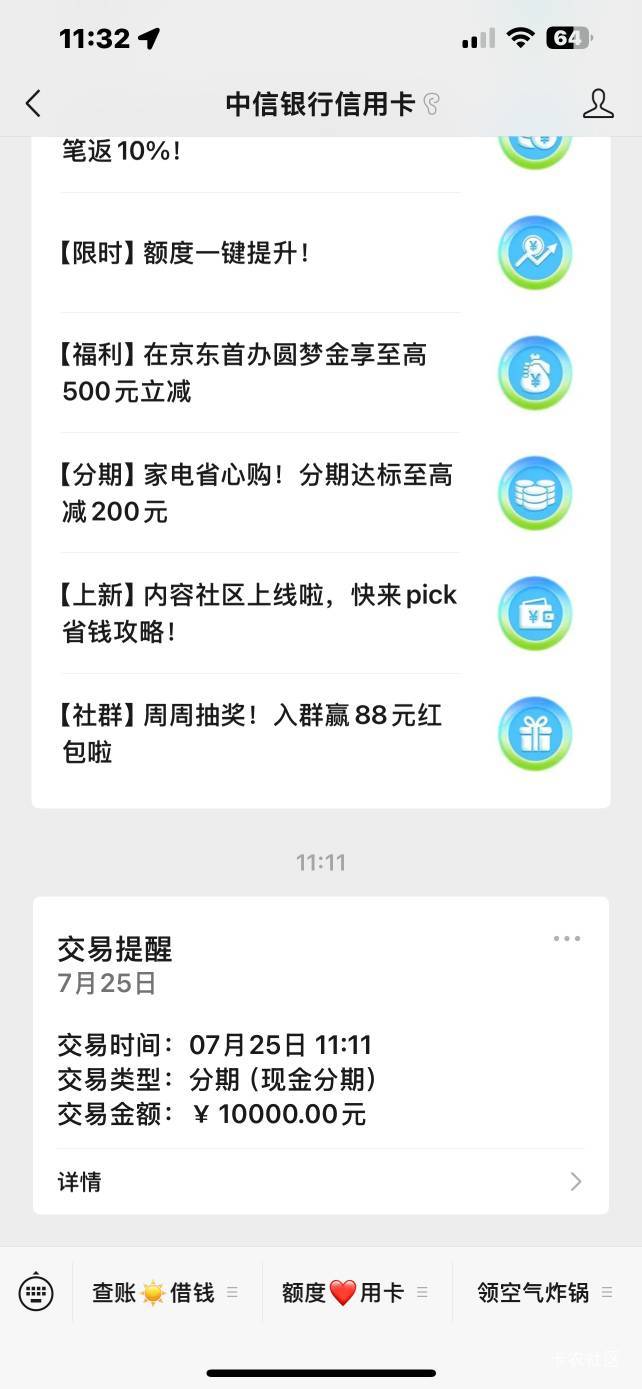Image resolution: width=642 pixels, height=1389 pixels.
Task: Open the 分期 家电省心购 offer
Action: (x=320, y=493)
